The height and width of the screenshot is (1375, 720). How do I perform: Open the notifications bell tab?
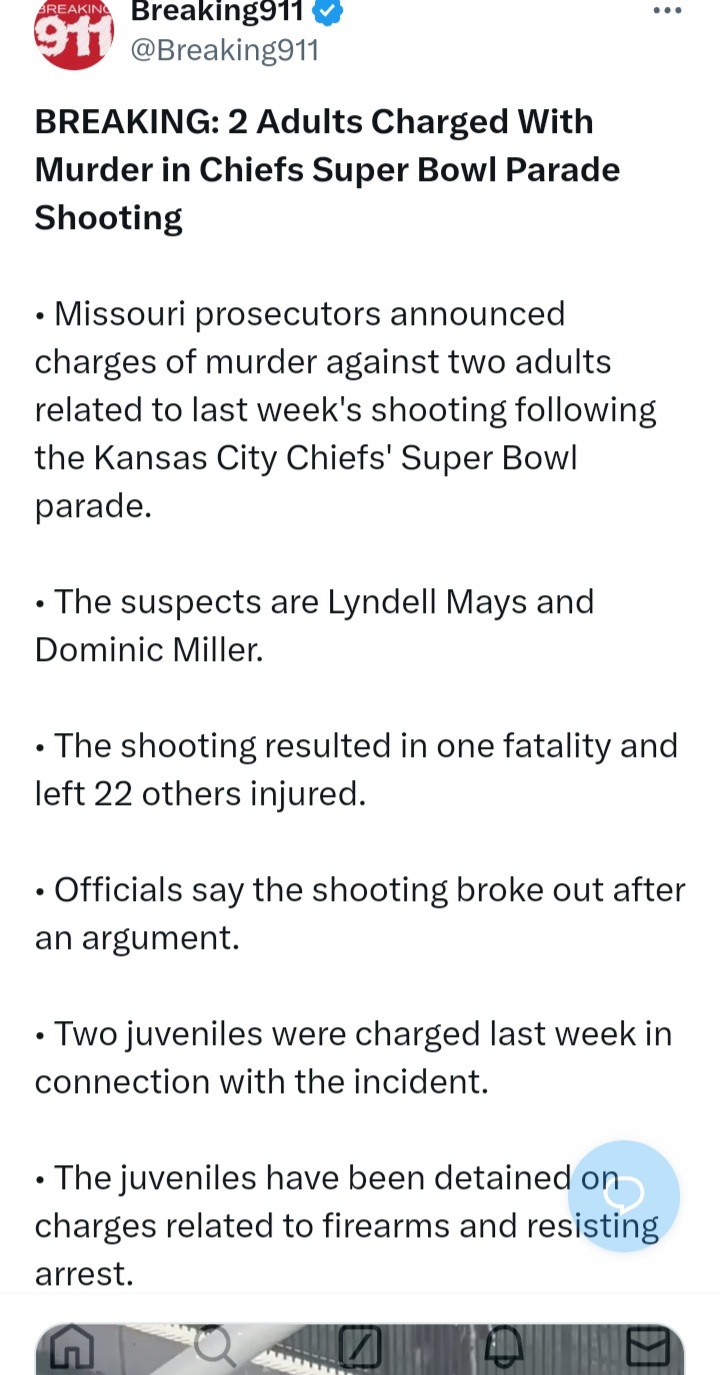[504, 1349]
